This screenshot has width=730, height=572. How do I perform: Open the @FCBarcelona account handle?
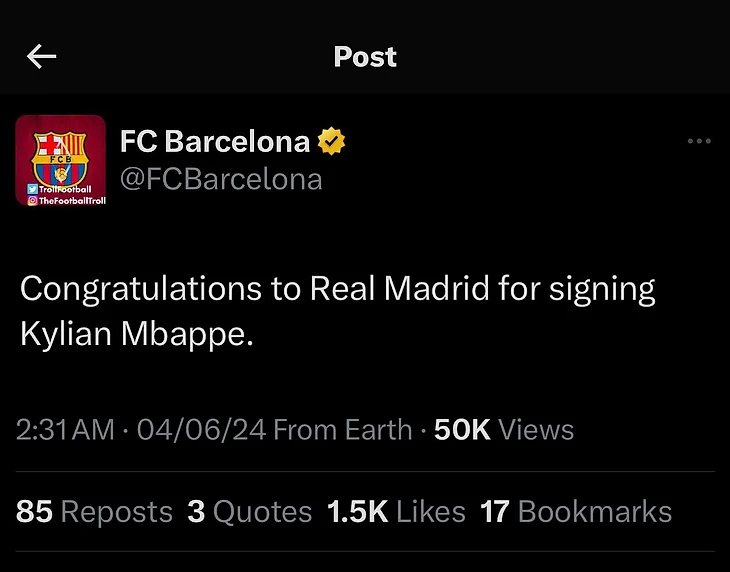[221, 179]
